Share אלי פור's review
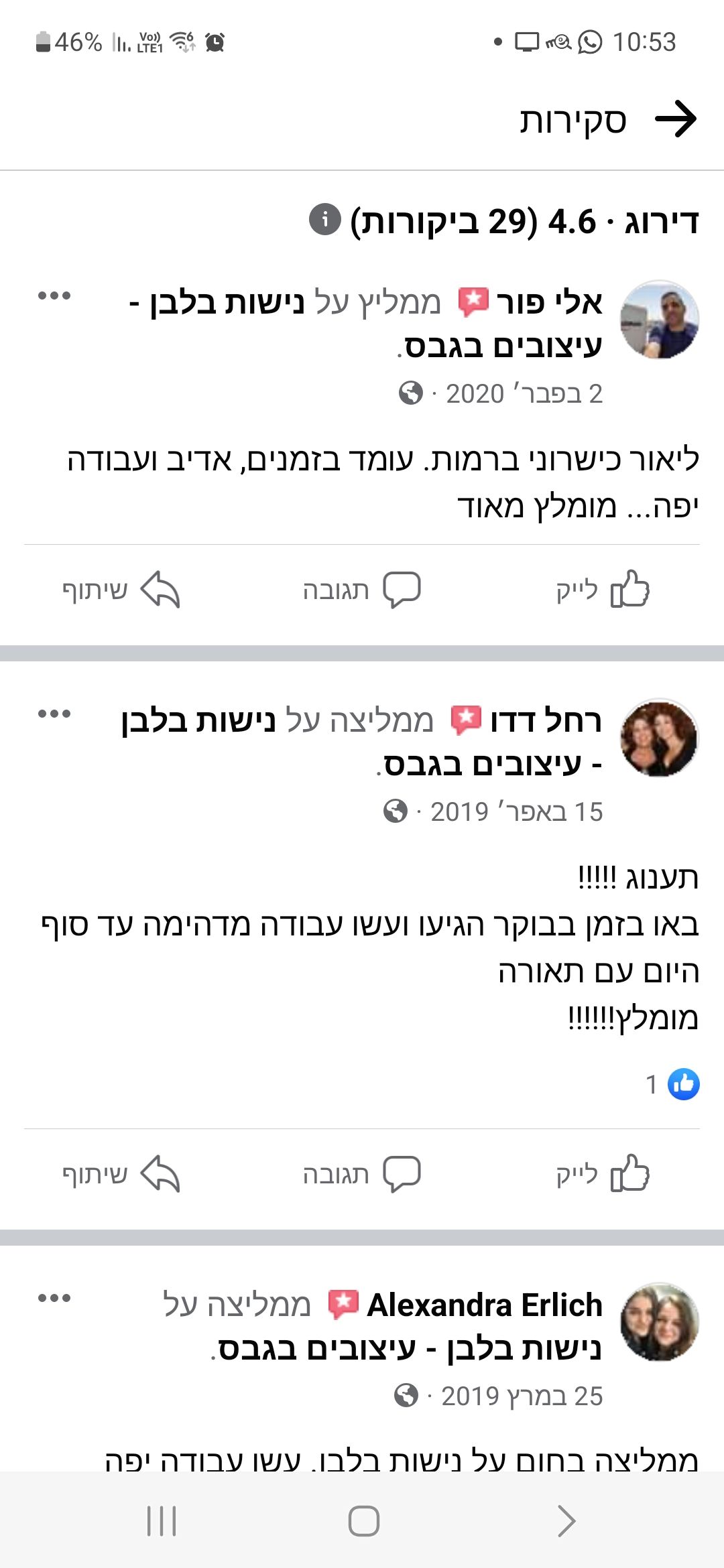 [x=121, y=590]
